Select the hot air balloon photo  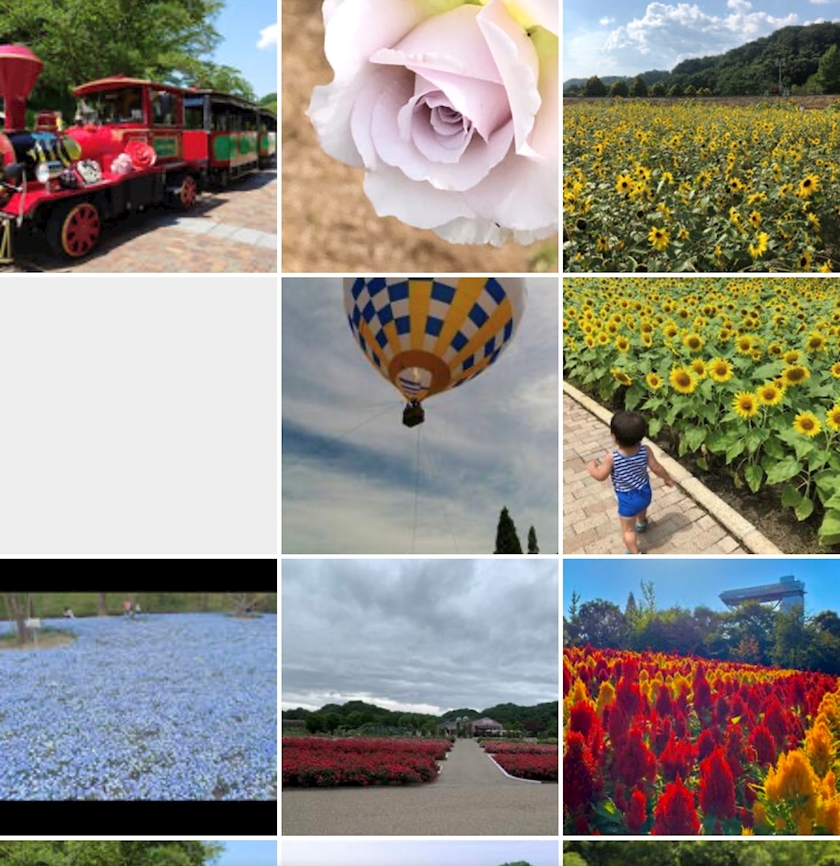coord(420,415)
